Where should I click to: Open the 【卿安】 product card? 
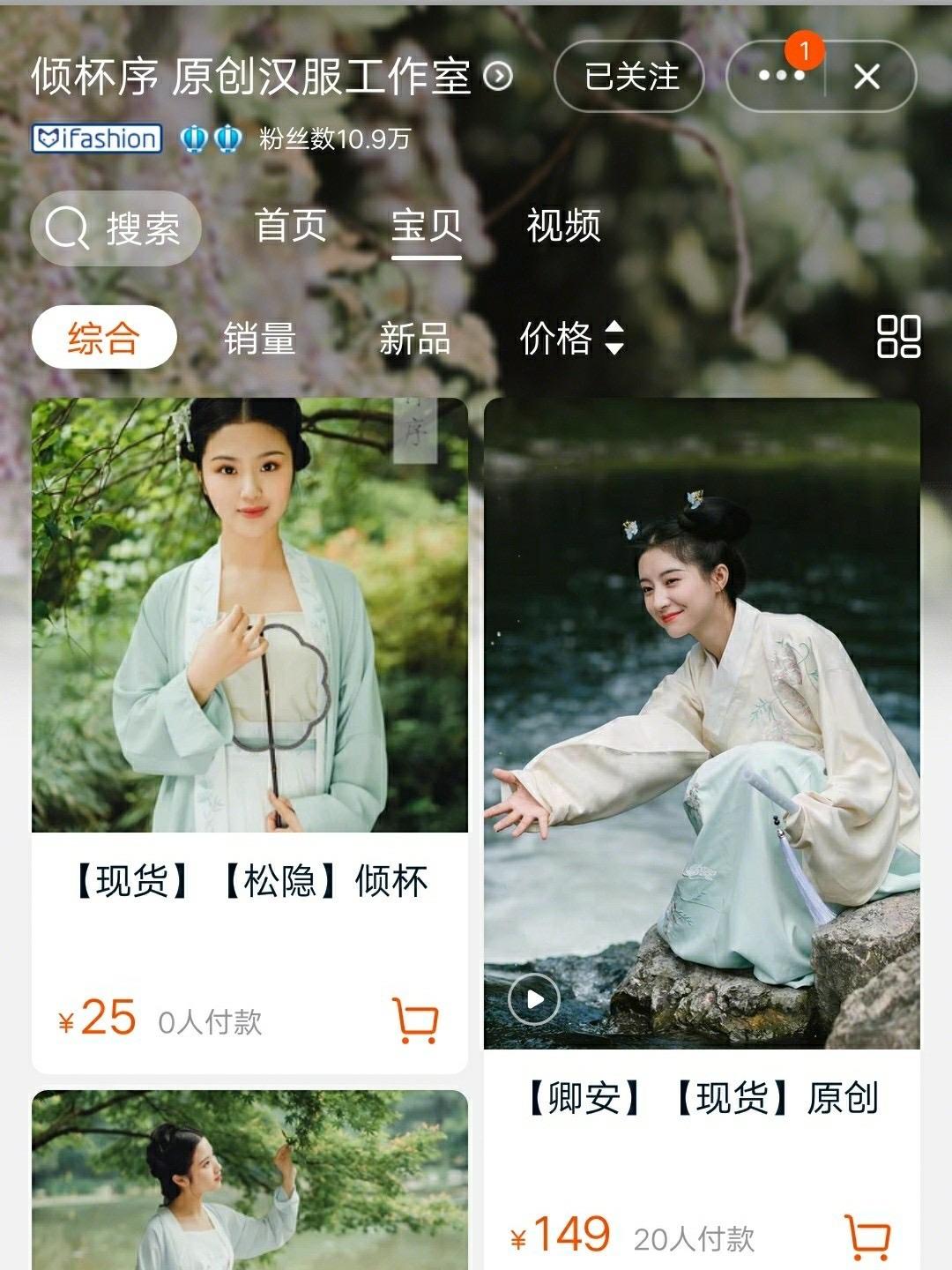(702, 723)
